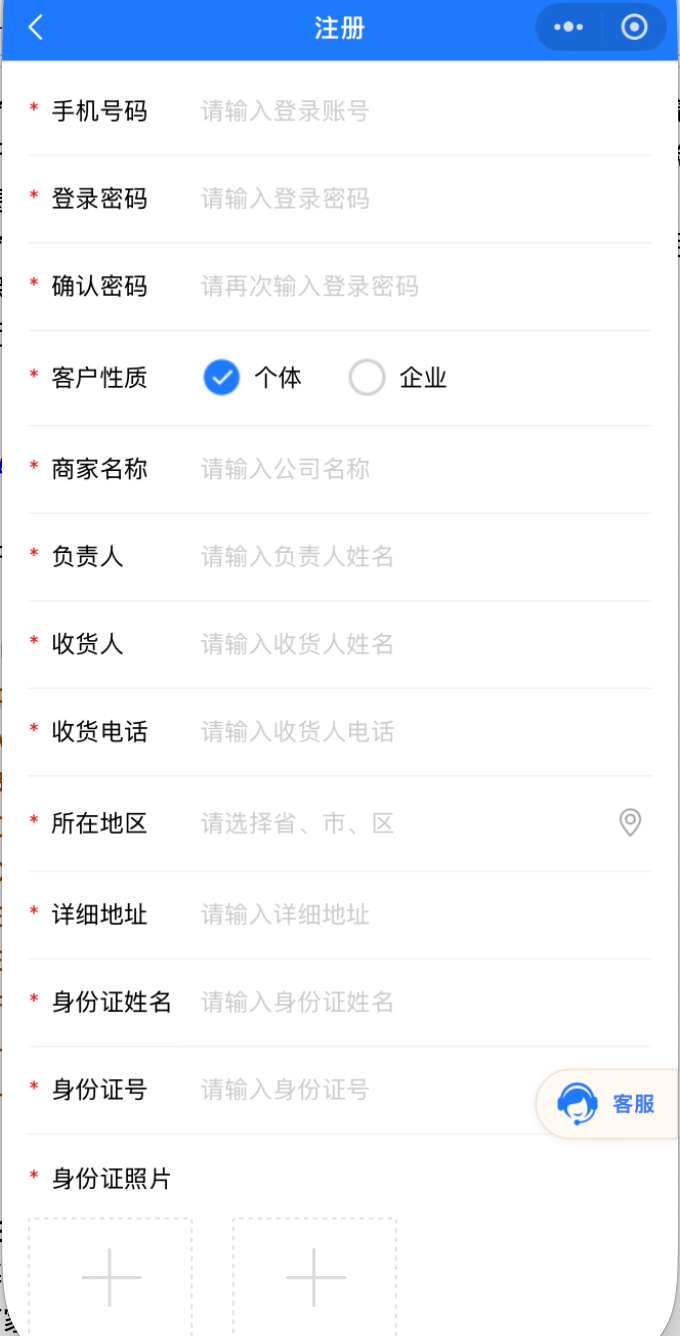Go back from the 注册 page

click(36, 28)
